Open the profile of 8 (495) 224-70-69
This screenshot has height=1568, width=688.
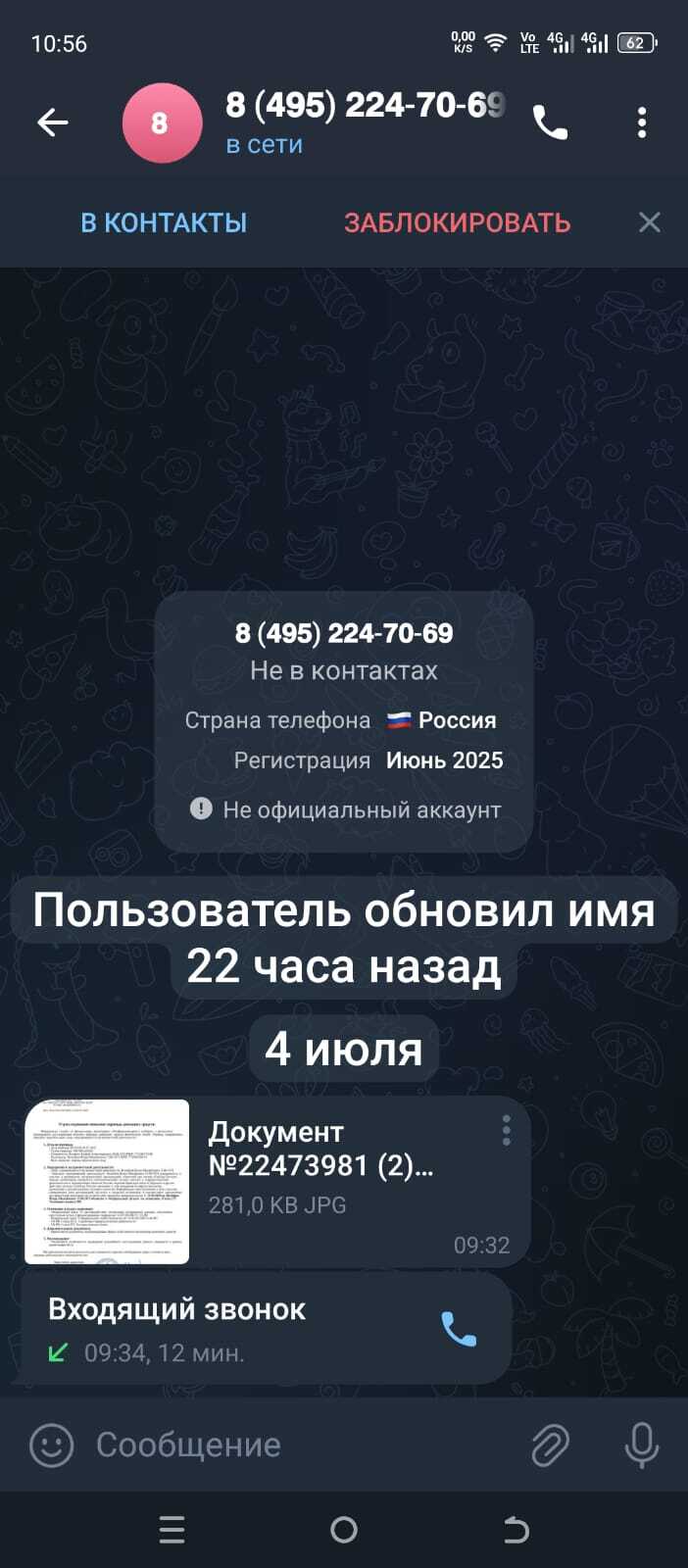click(x=363, y=121)
